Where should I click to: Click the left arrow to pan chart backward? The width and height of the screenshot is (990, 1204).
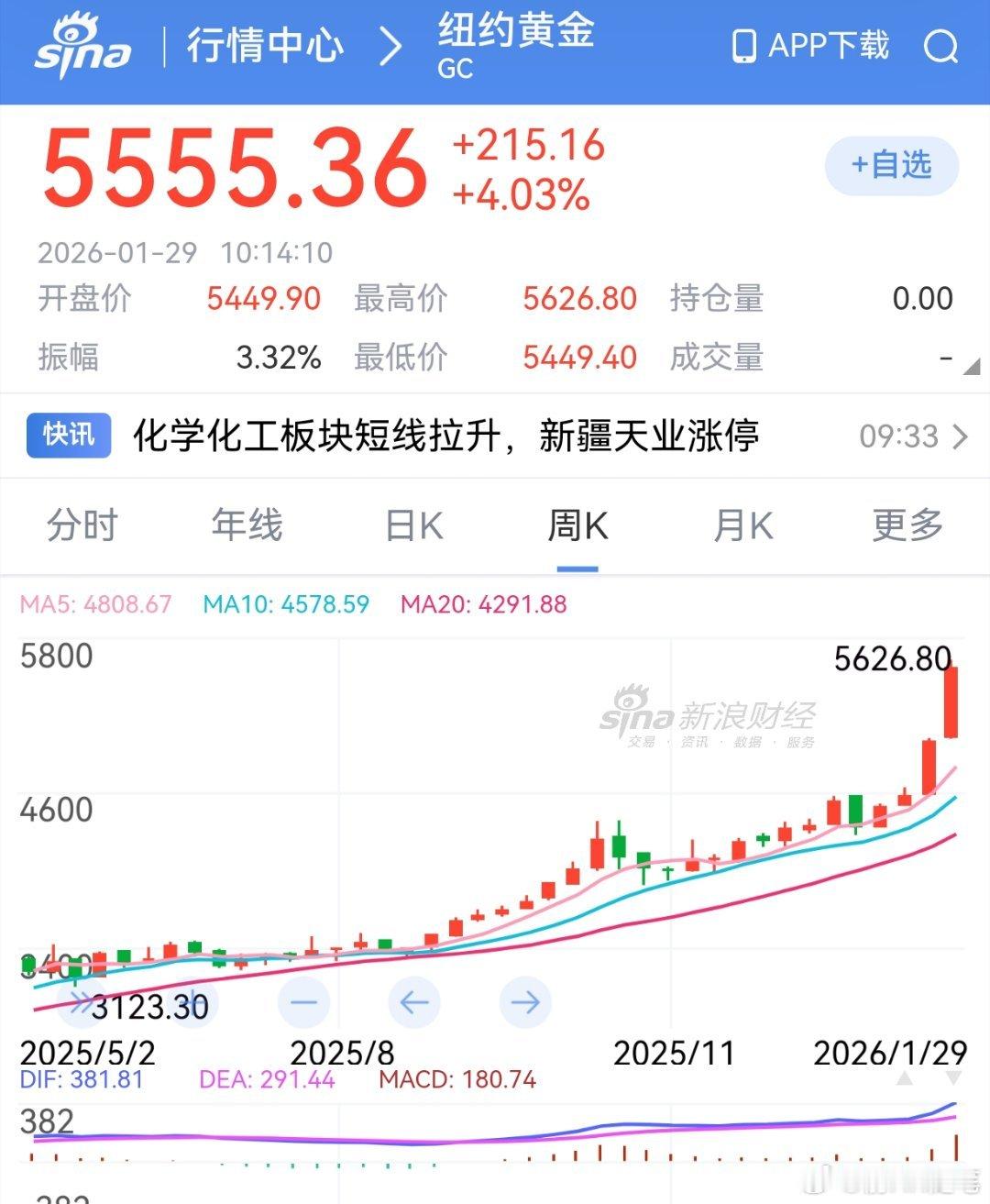click(413, 1002)
